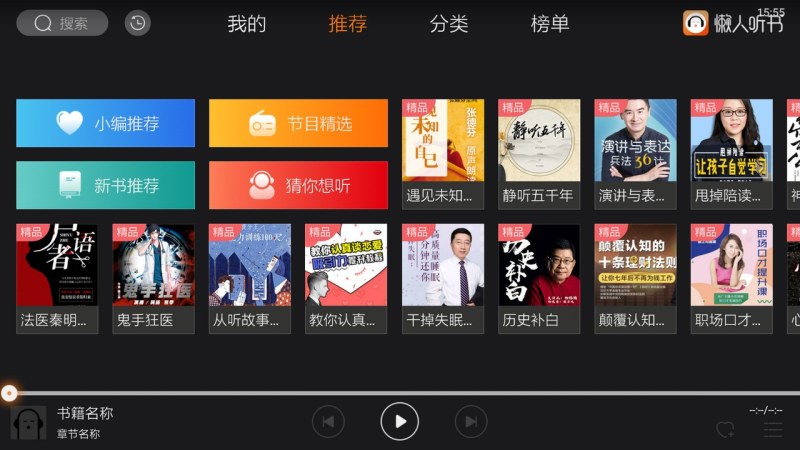Open the 历史补白 audiobook tile

539,278
